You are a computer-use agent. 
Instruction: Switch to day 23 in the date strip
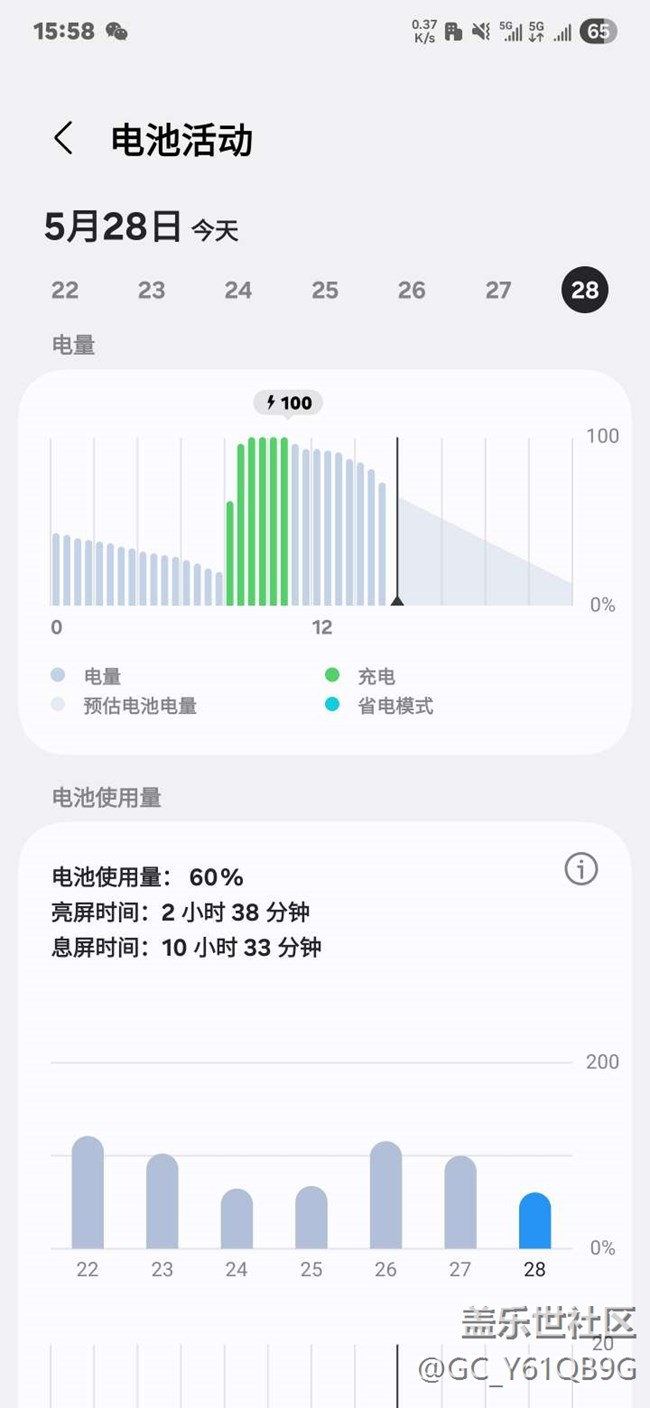151,290
